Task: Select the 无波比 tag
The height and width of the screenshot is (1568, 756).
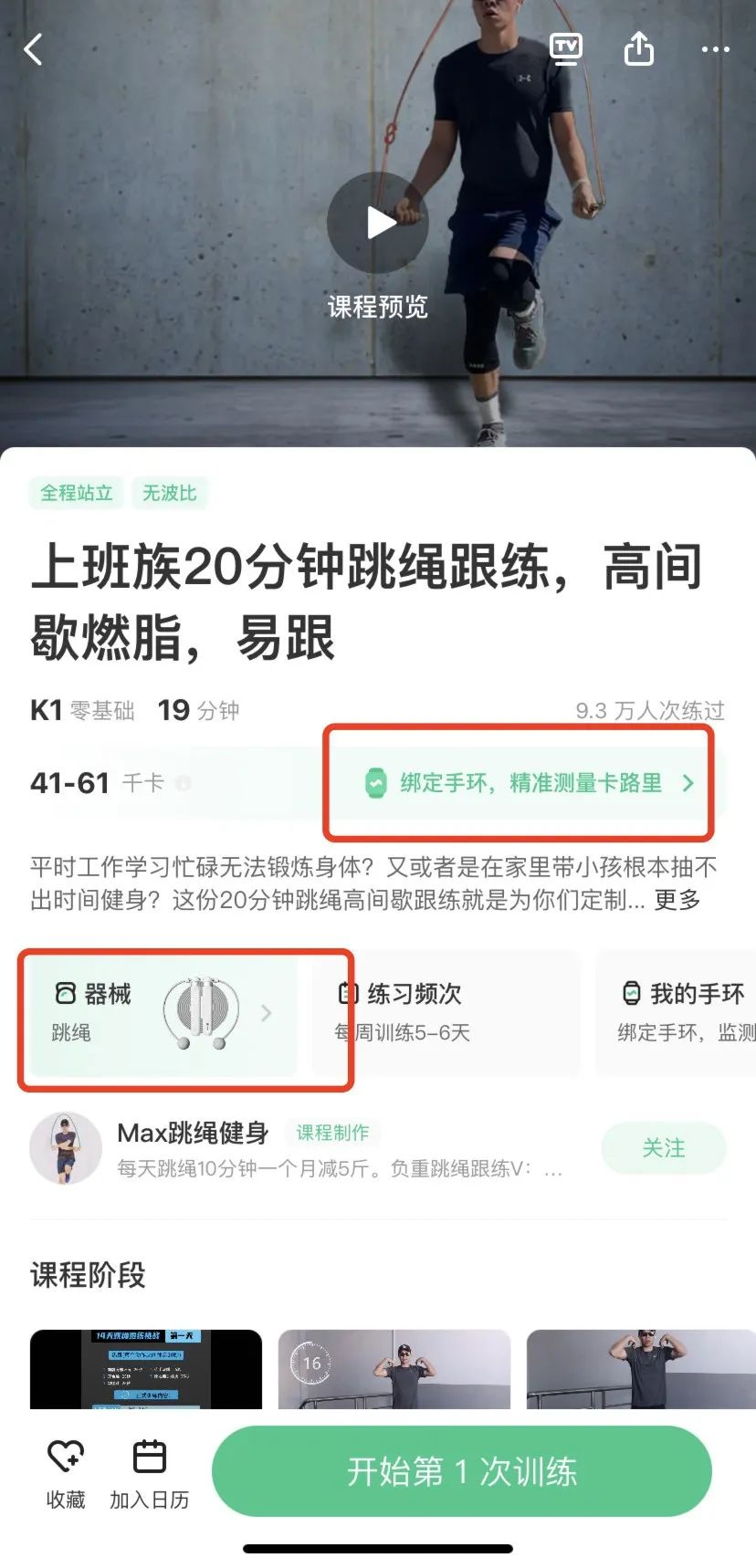Action: [170, 493]
